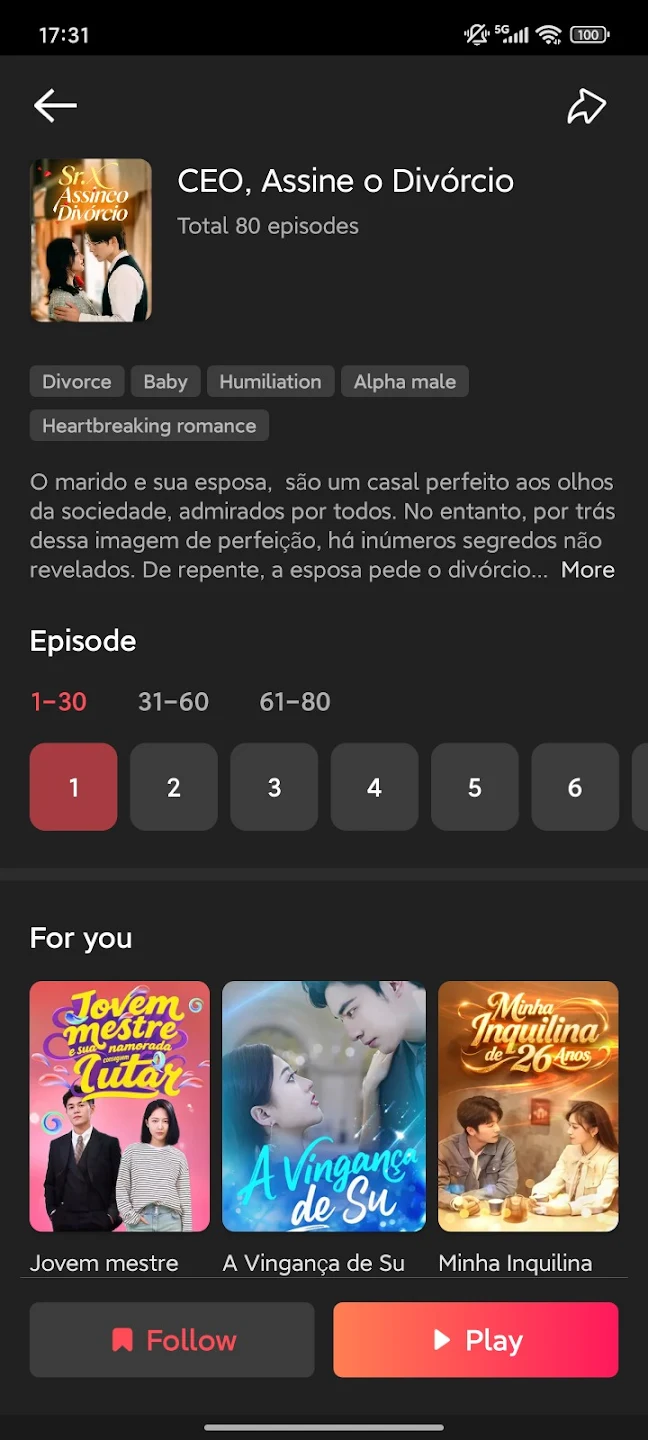Follow this drama series

172,1340
